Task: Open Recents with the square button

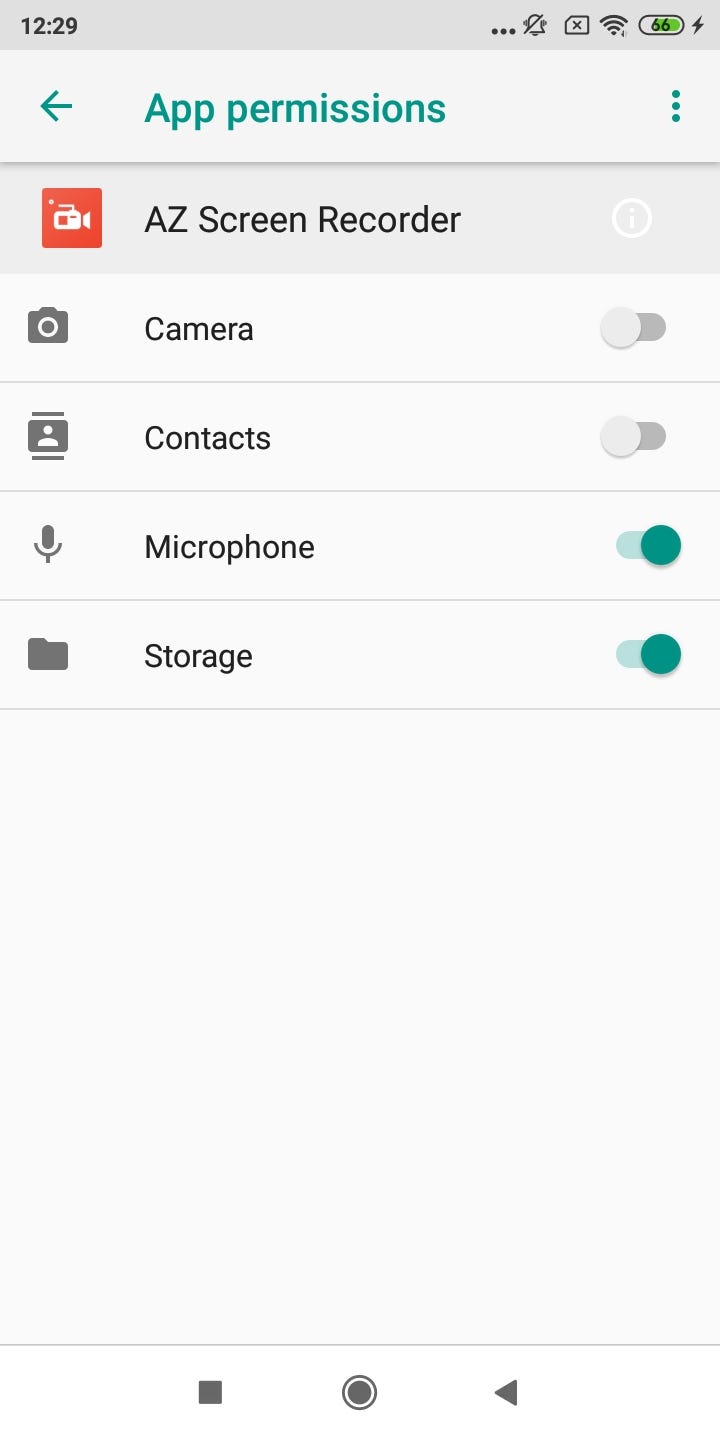Action: [x=210, y=1391]
